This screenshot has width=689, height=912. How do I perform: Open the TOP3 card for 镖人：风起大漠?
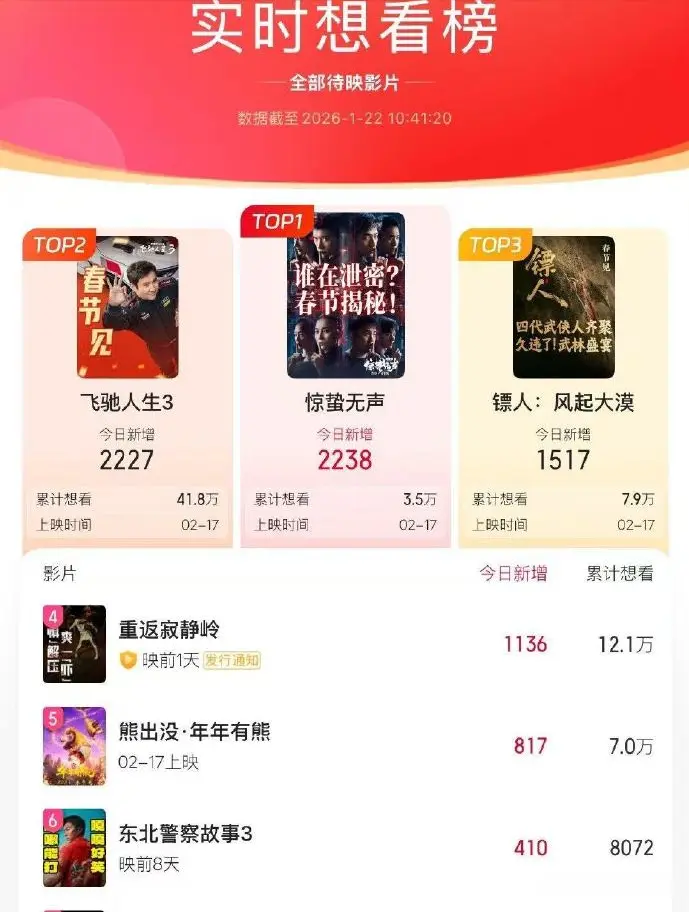pos(563,385)
